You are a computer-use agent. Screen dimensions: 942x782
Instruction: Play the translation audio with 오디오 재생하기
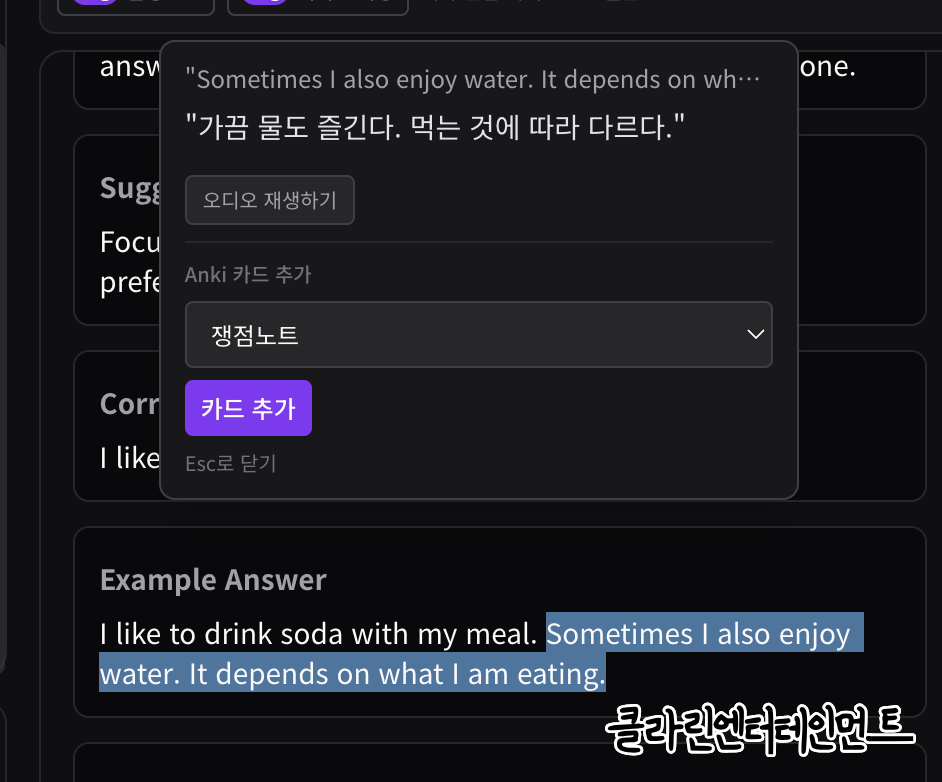(269, 201)
